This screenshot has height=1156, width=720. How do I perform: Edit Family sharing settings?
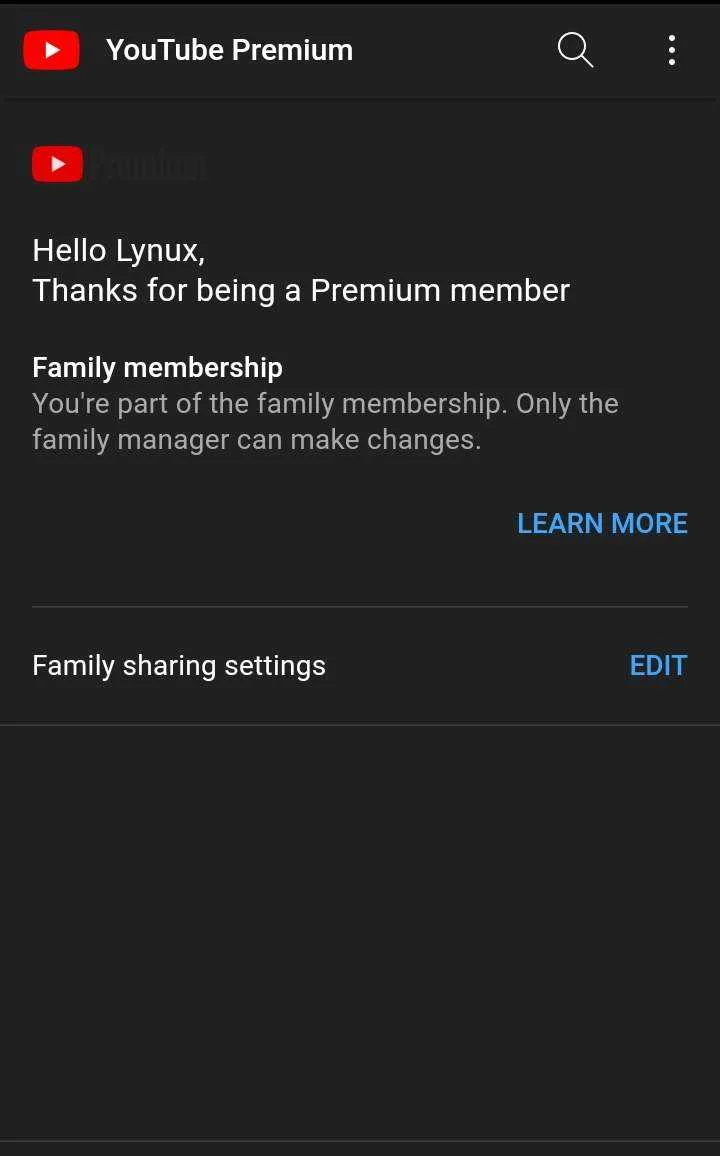pos(658,666)
